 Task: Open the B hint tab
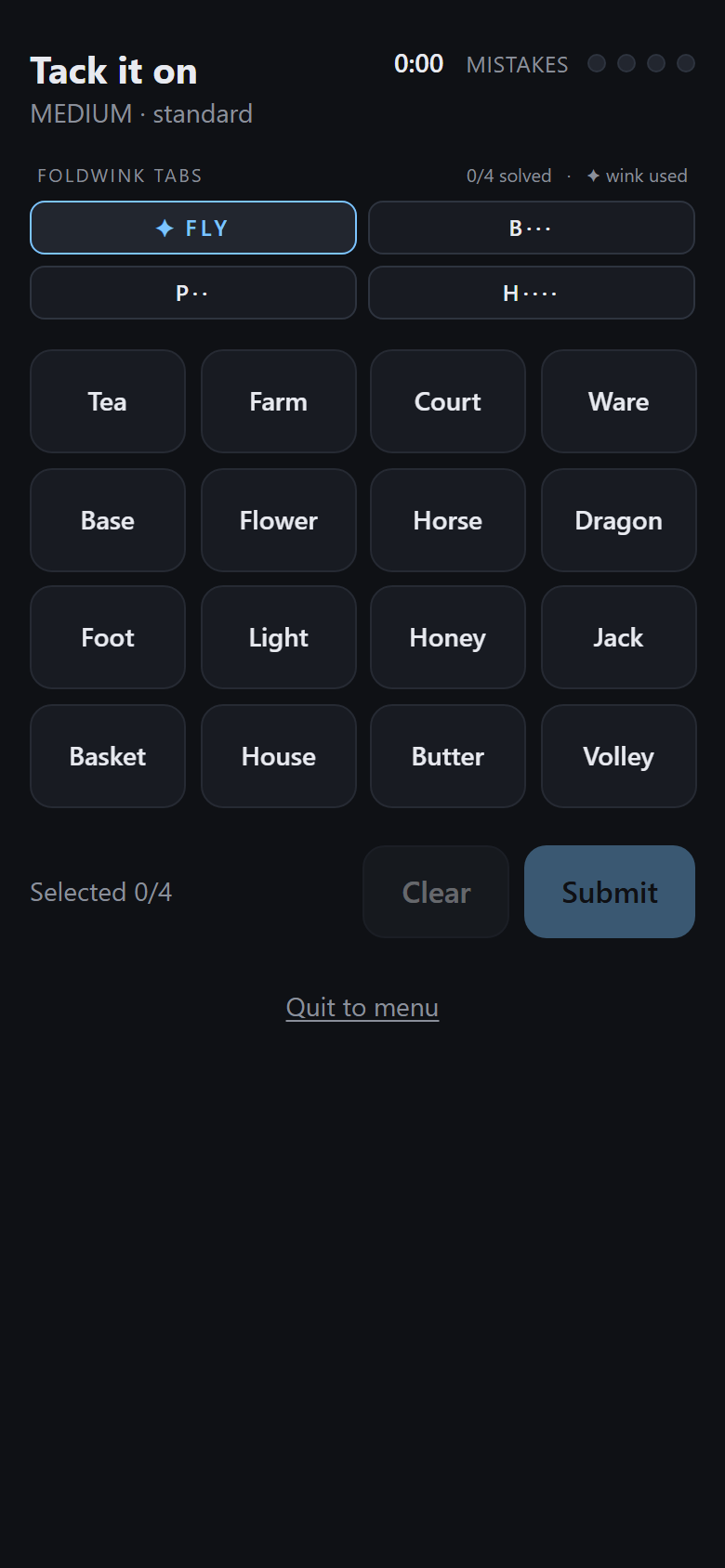(531, 228)
